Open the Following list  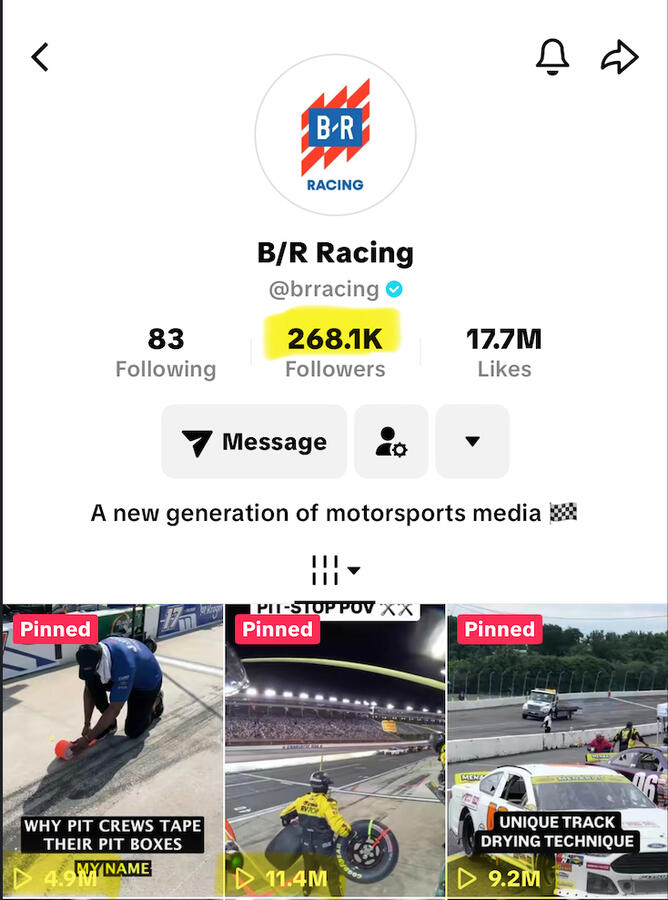point(165,353)
